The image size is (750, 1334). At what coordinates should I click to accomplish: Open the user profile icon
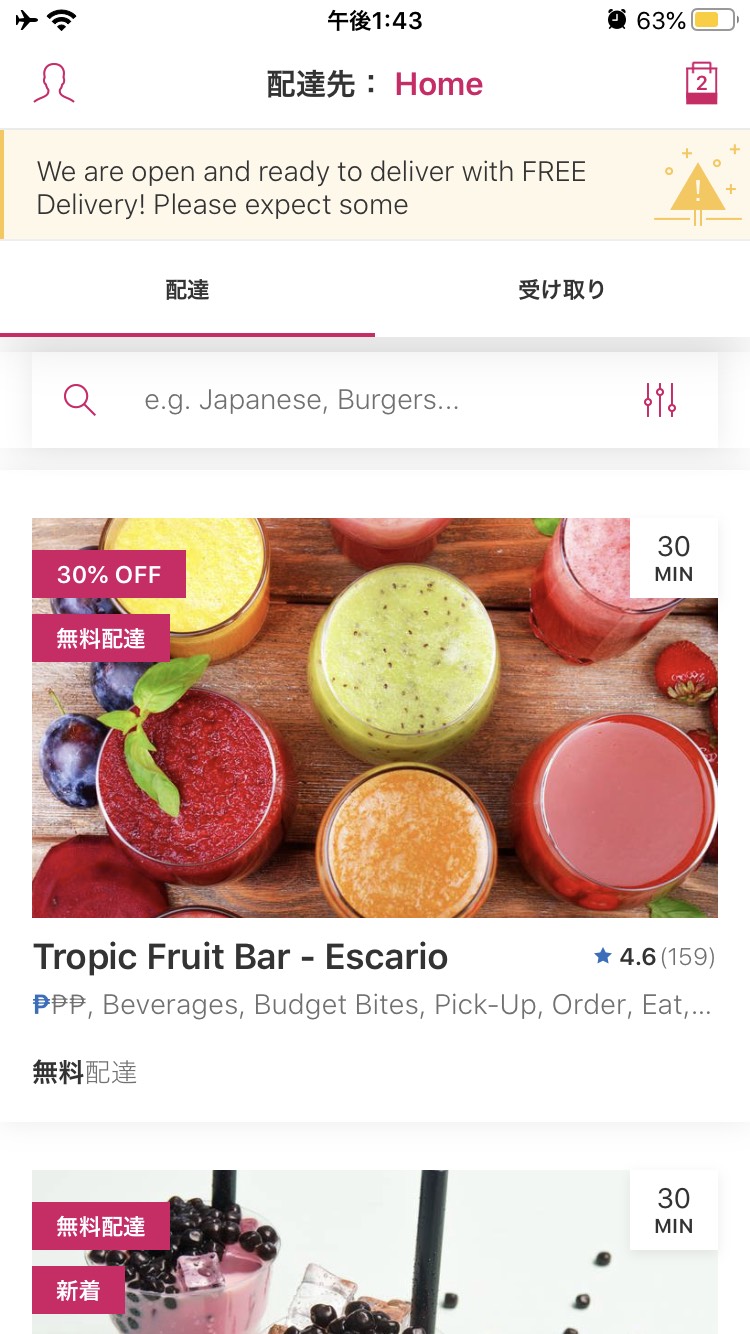54,84
